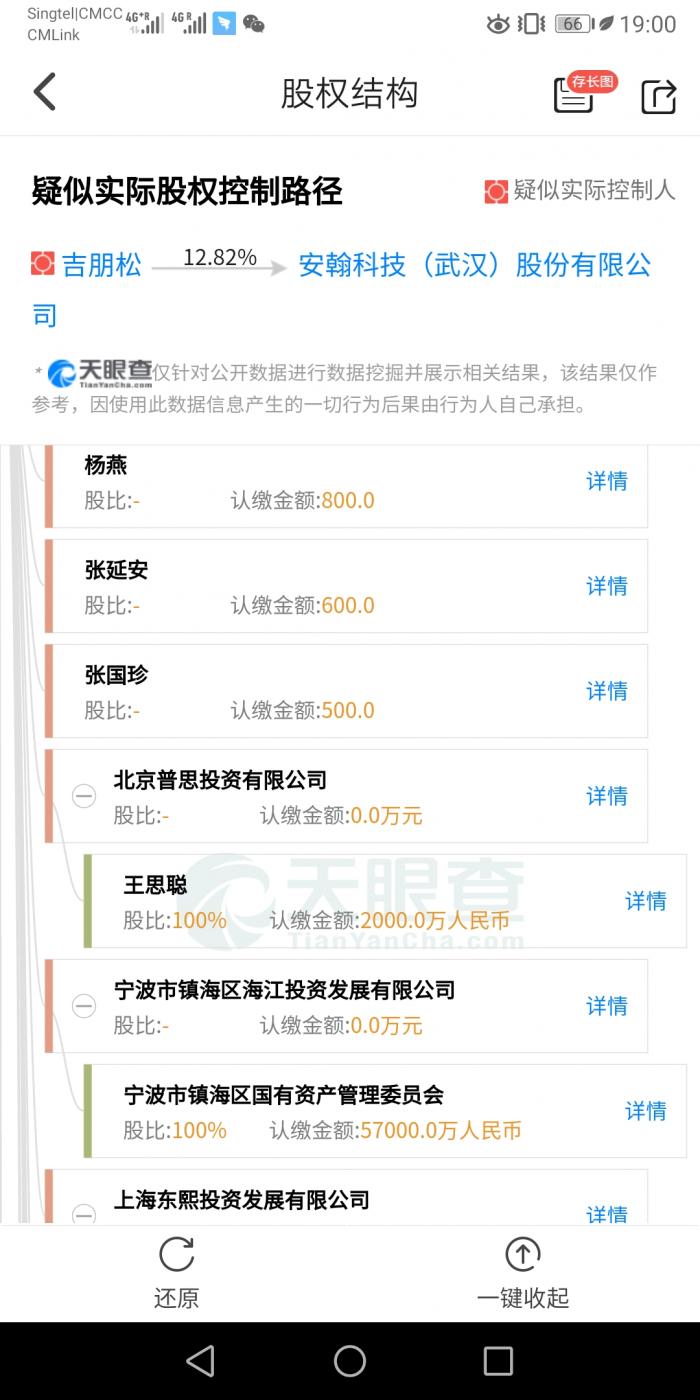700x1400 pixels.
Task: Tap 还原 to reset the chart
Action: point(176,1272)
